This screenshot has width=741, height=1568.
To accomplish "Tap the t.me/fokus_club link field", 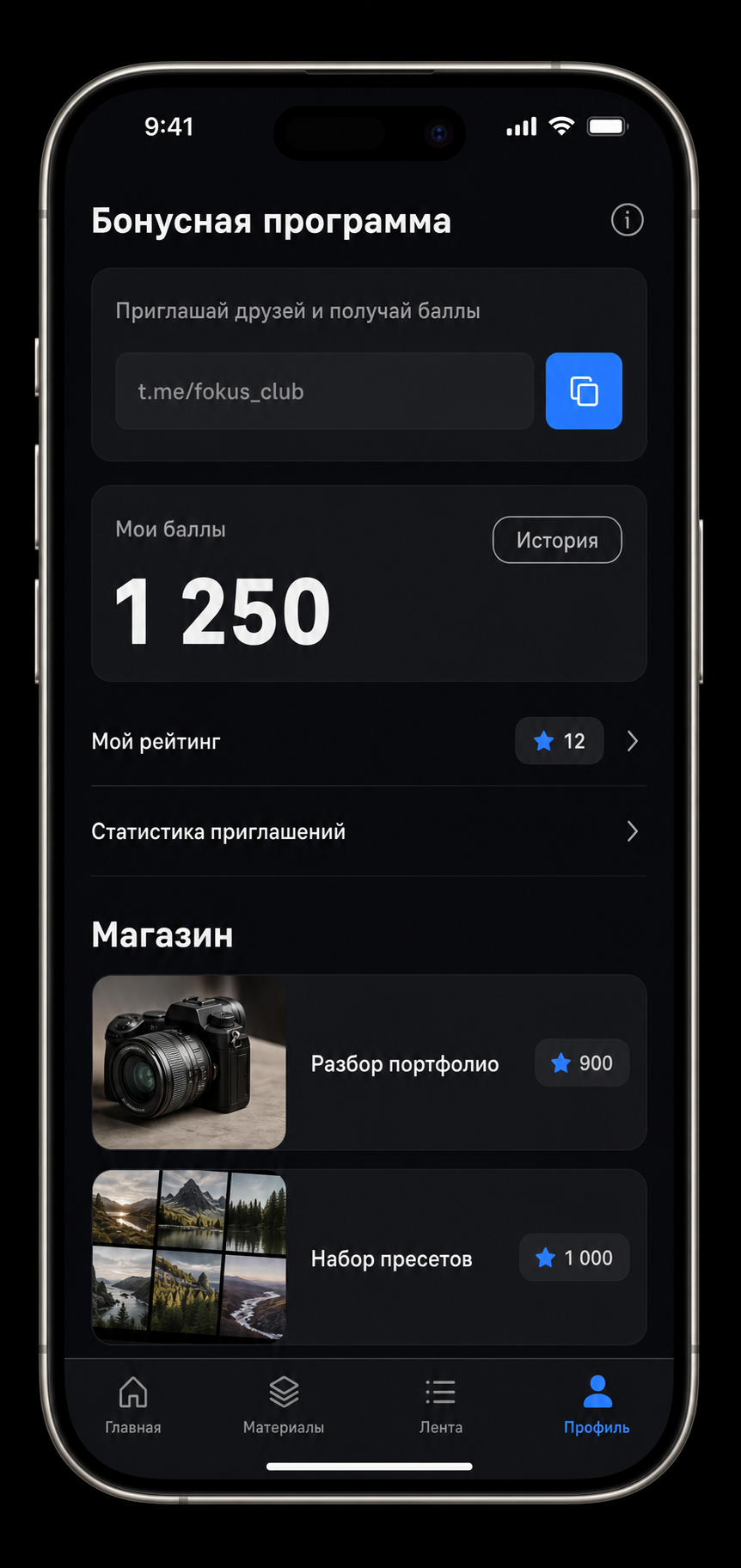I will coord(324,391).
